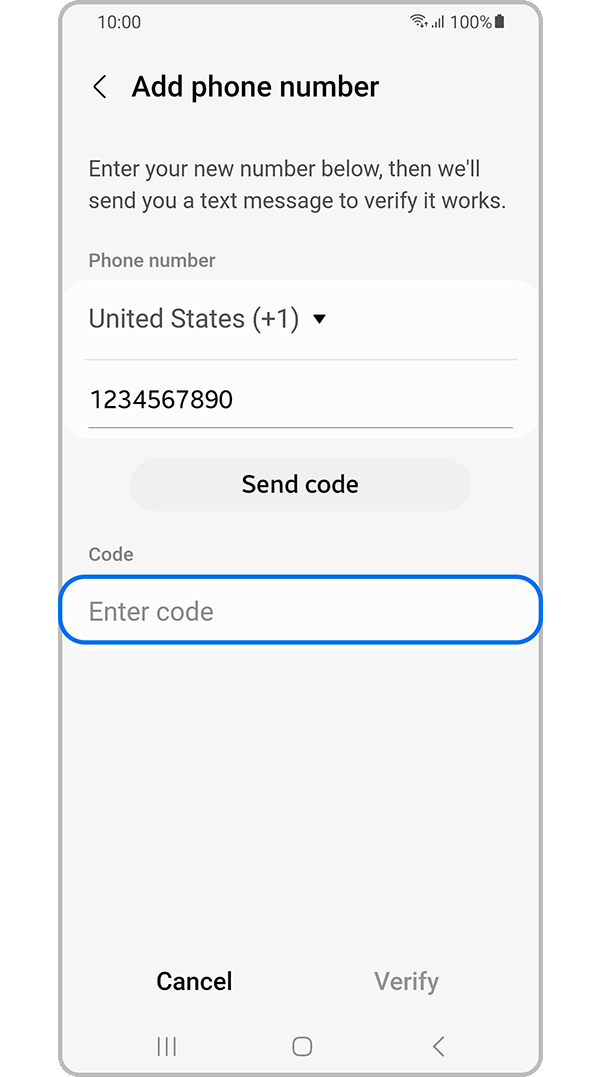The width and height of the screenshot is (600, 1077).
Task: Focus the Enter code field
Action: (x=300, y=611)
